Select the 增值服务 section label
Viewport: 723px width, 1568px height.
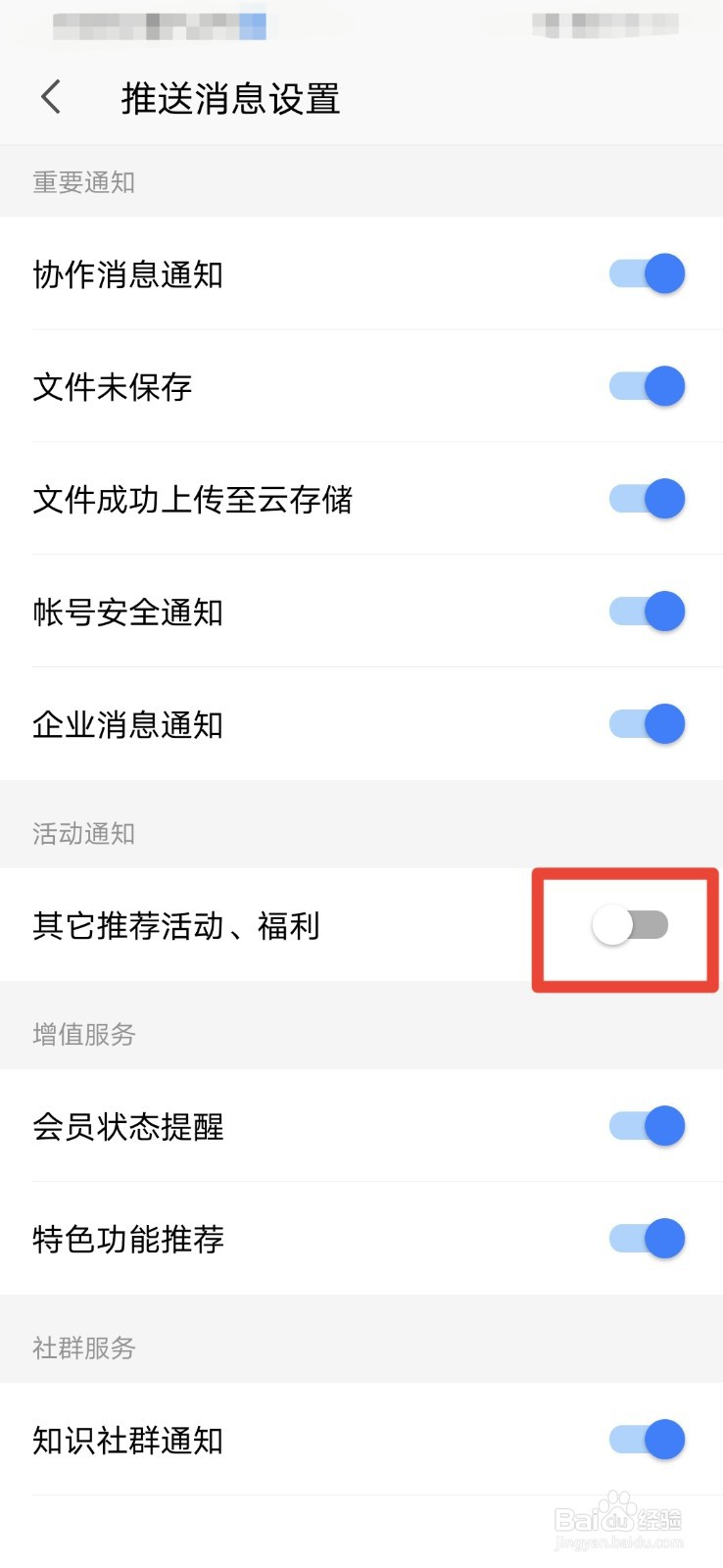tap(83, 1035)
